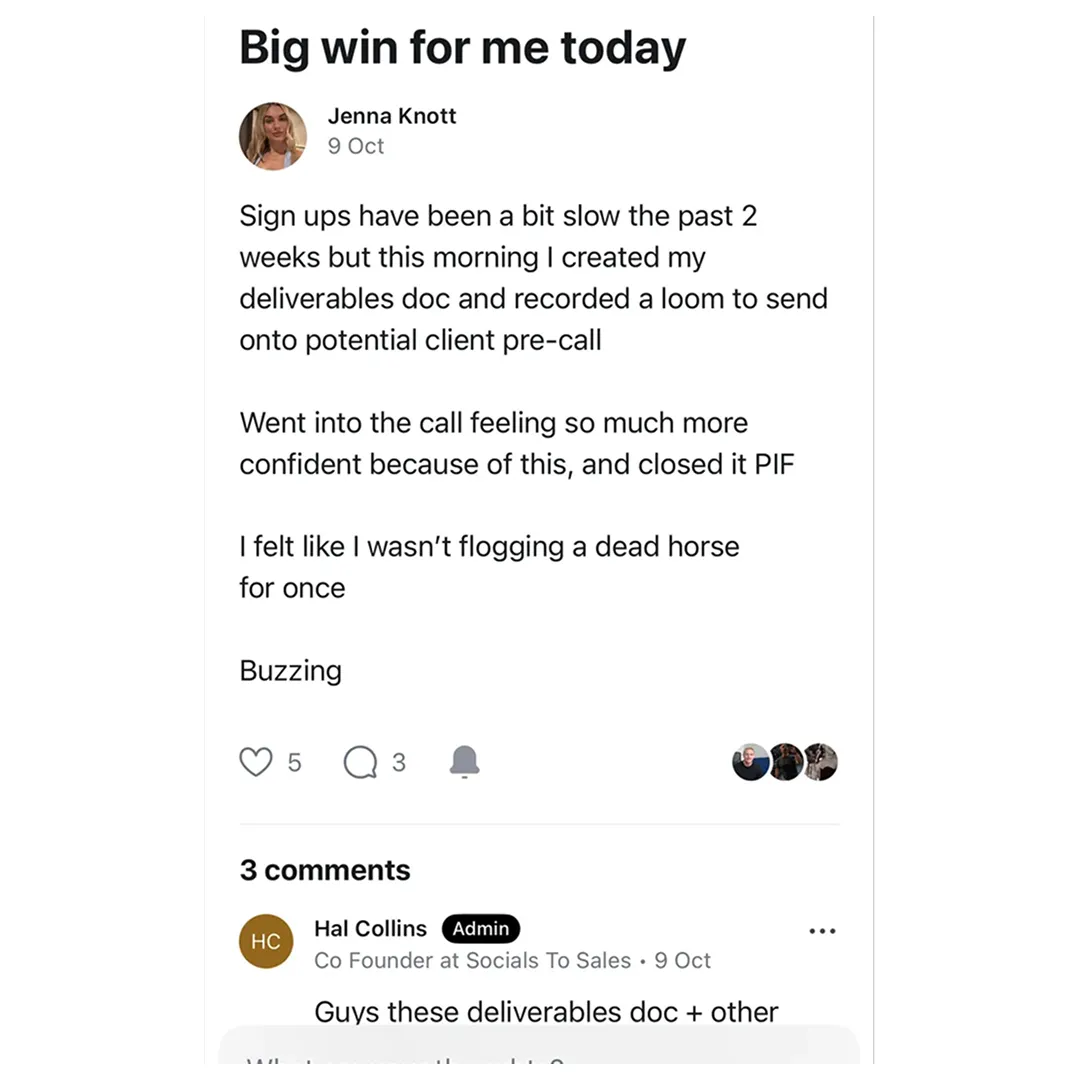Open Jenna Knott's profile picture
This screenshot has width=1080, height=1080.
pyautogui.click(x=273, y=136)
